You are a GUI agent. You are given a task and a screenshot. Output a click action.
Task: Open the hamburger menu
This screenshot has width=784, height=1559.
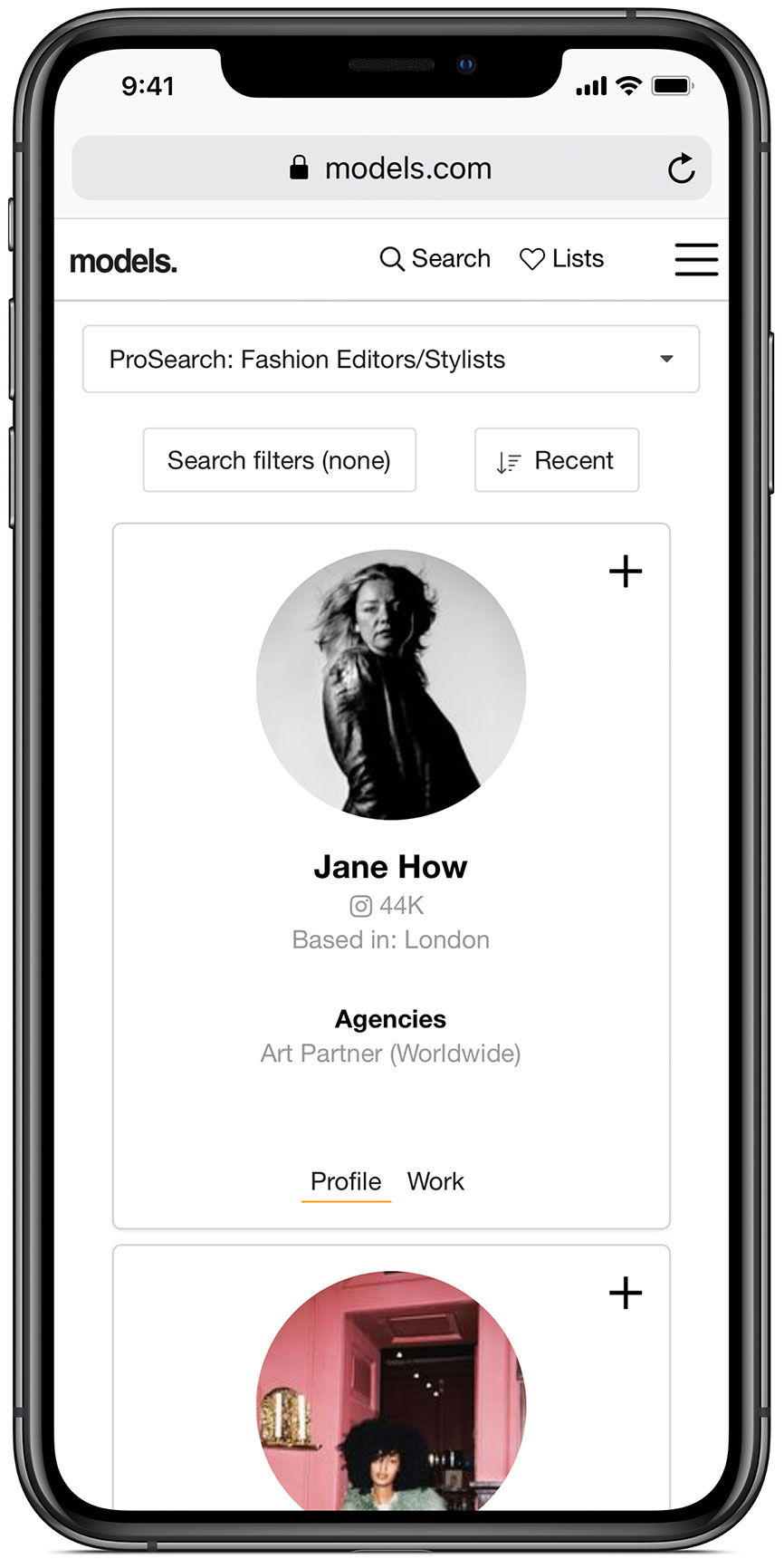pos(696,260)
